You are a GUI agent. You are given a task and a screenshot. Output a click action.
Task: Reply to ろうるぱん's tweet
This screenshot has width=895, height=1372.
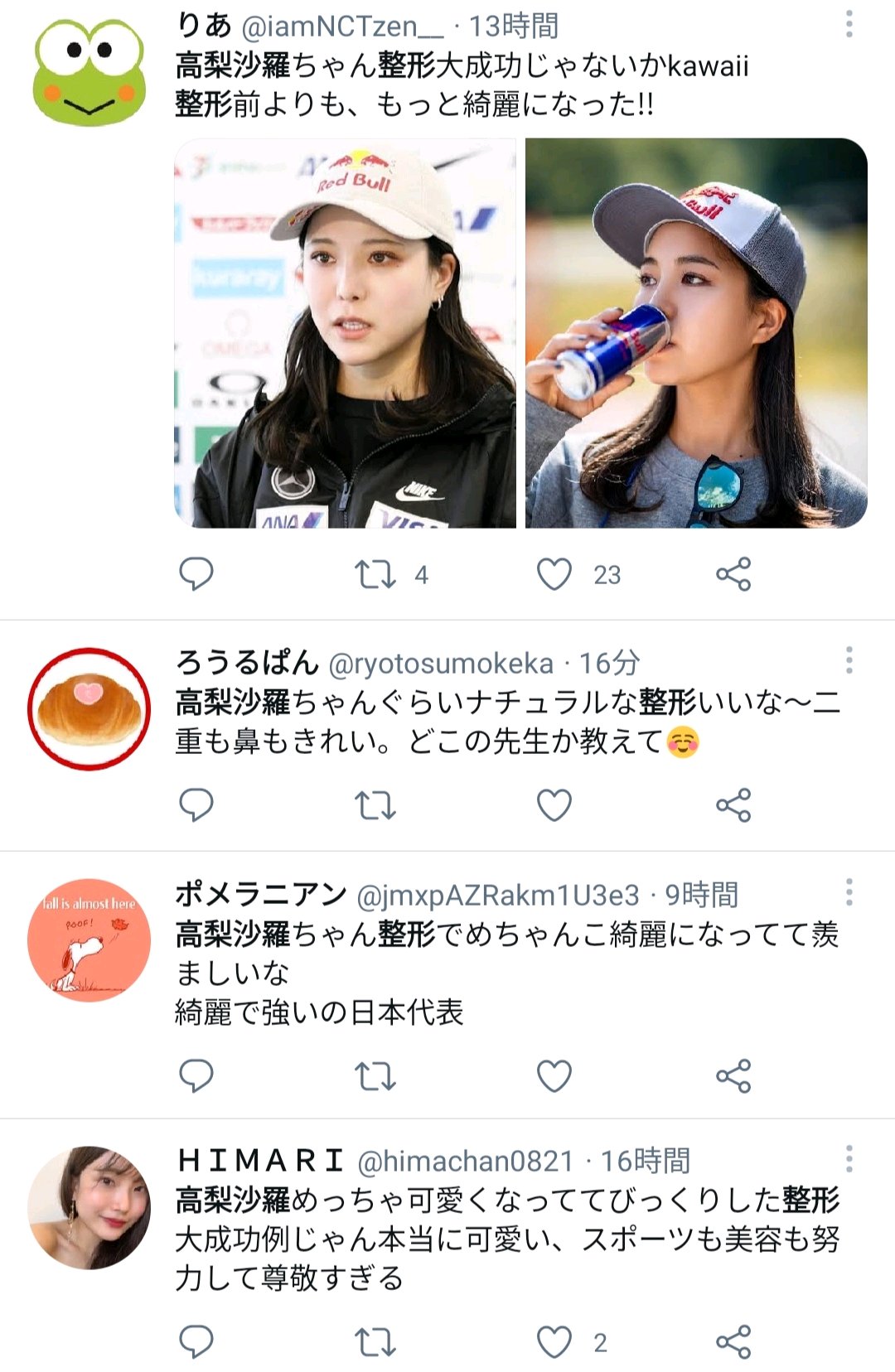pyautogui.click(x=196, y=804)
